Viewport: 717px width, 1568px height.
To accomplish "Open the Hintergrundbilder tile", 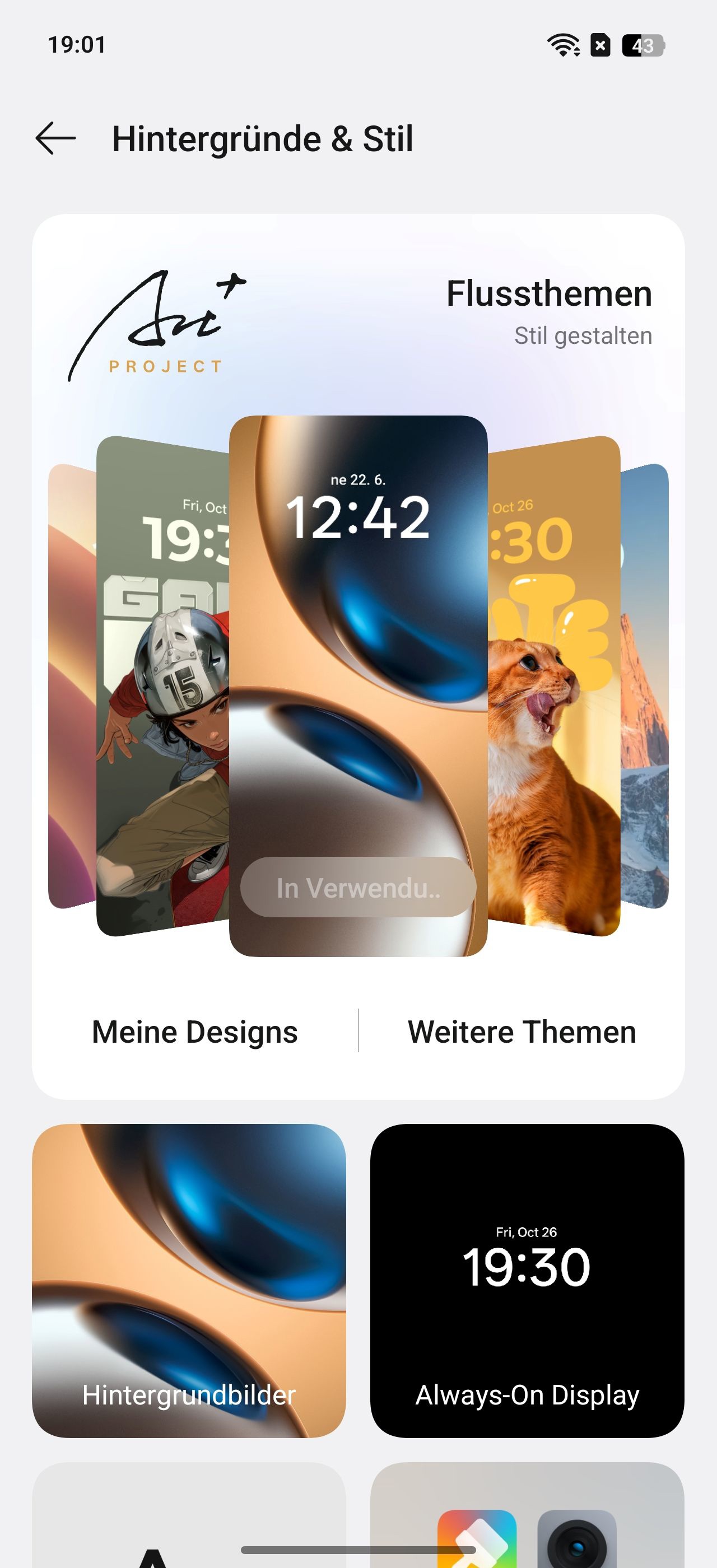I will click(x=189, y=1281).
